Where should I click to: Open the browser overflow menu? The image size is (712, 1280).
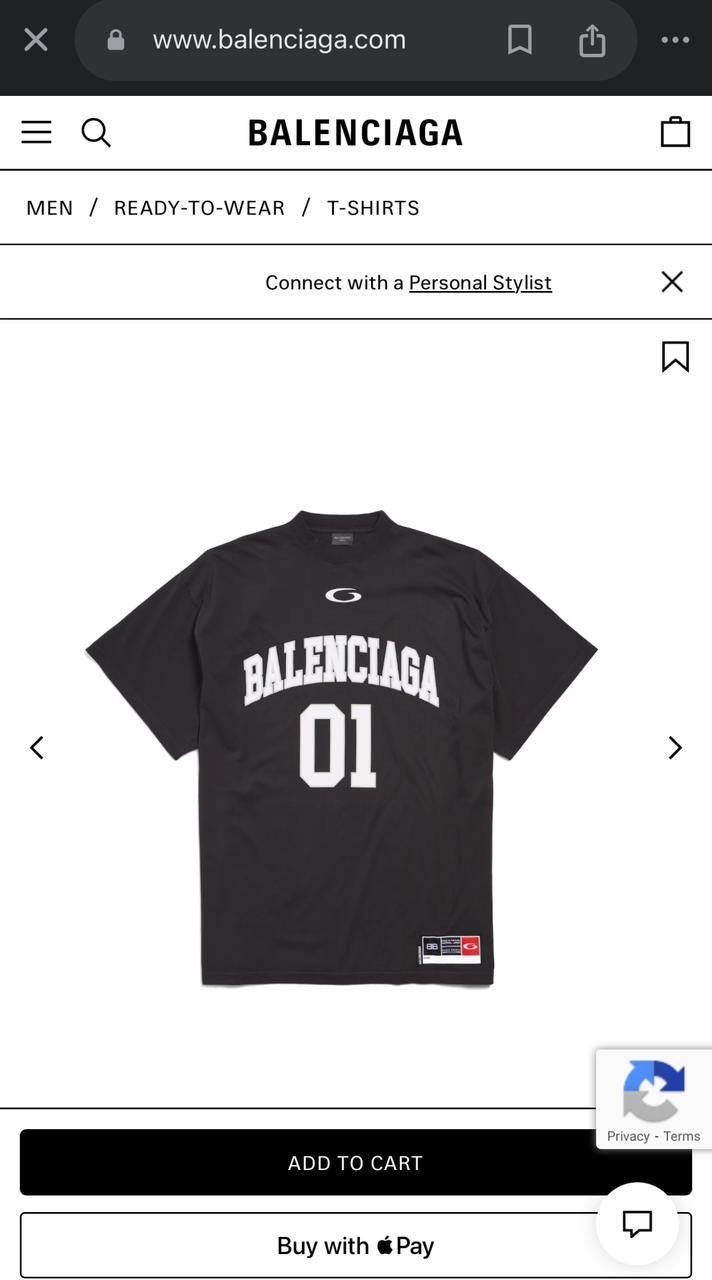point(675,40)
